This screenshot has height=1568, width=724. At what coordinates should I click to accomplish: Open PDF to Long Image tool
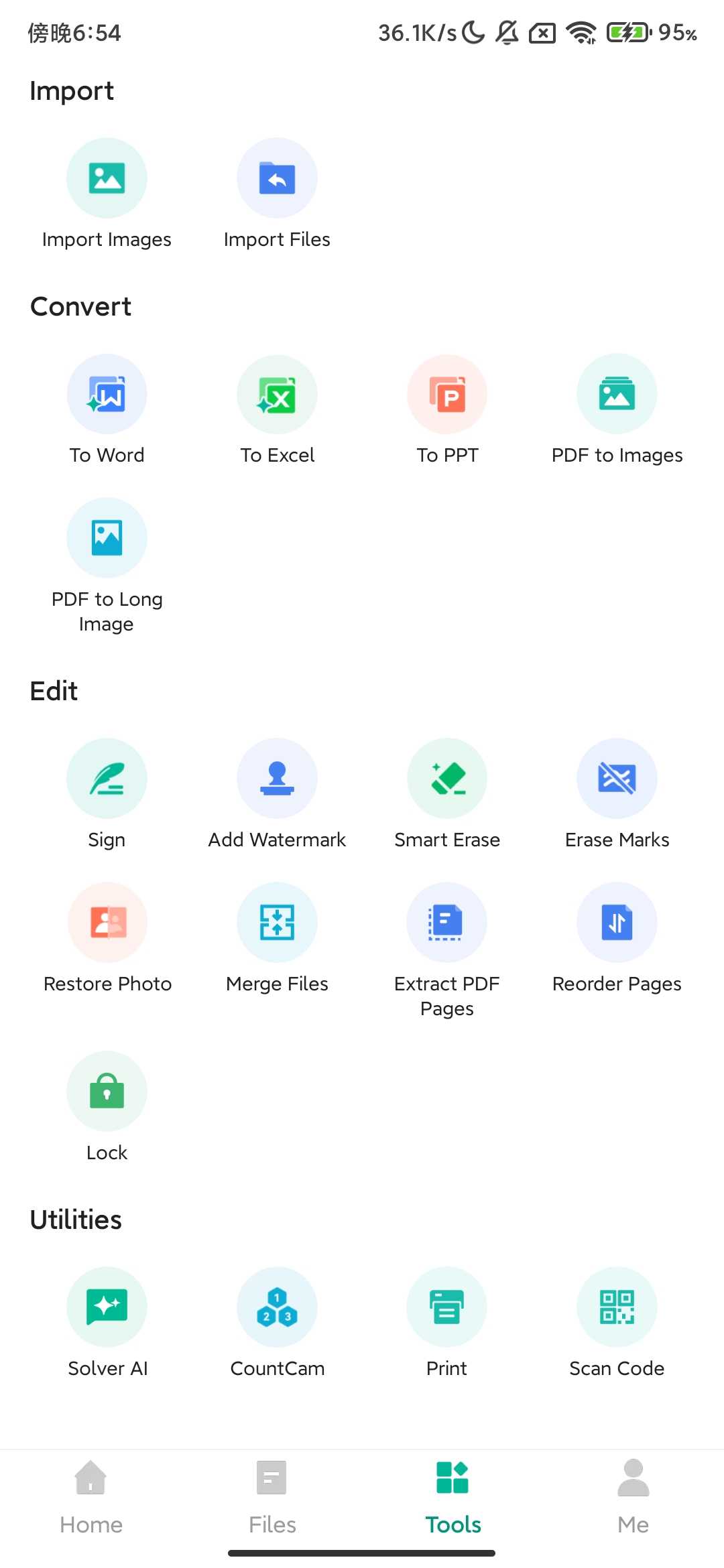pos(107,537)
